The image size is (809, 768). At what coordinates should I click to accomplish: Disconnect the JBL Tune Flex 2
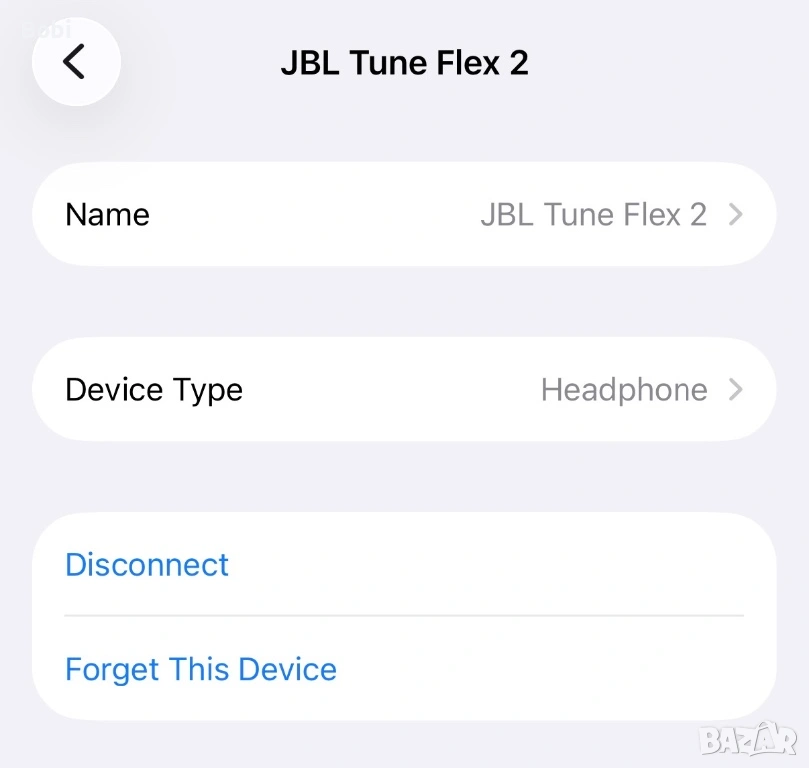(147, 565)
